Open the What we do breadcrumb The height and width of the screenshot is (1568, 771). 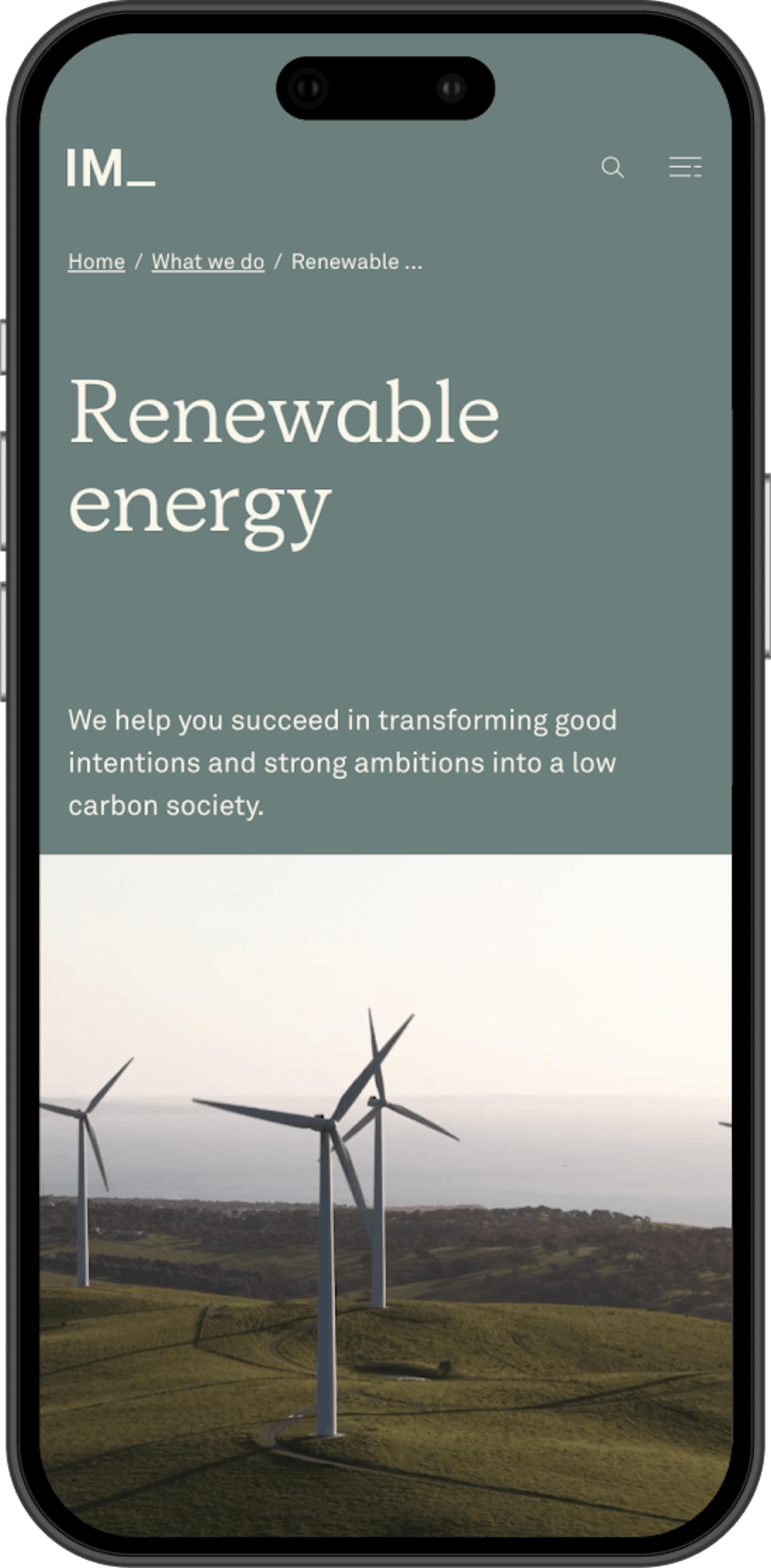click(x=208, y=262)
